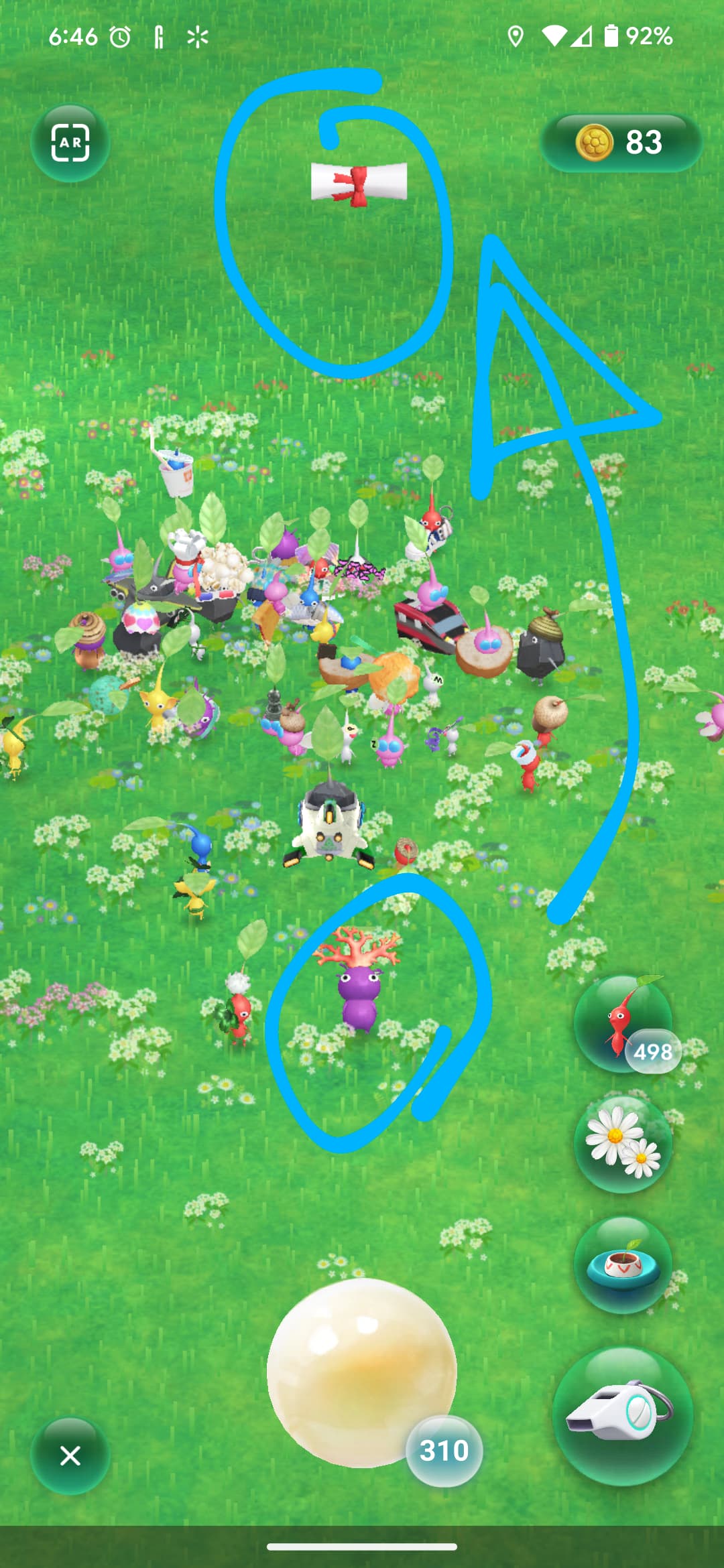Open the red Pikmin squad list
Image resolution: width=724 pixels, height=1568 pixels.
coord(623,1023)
